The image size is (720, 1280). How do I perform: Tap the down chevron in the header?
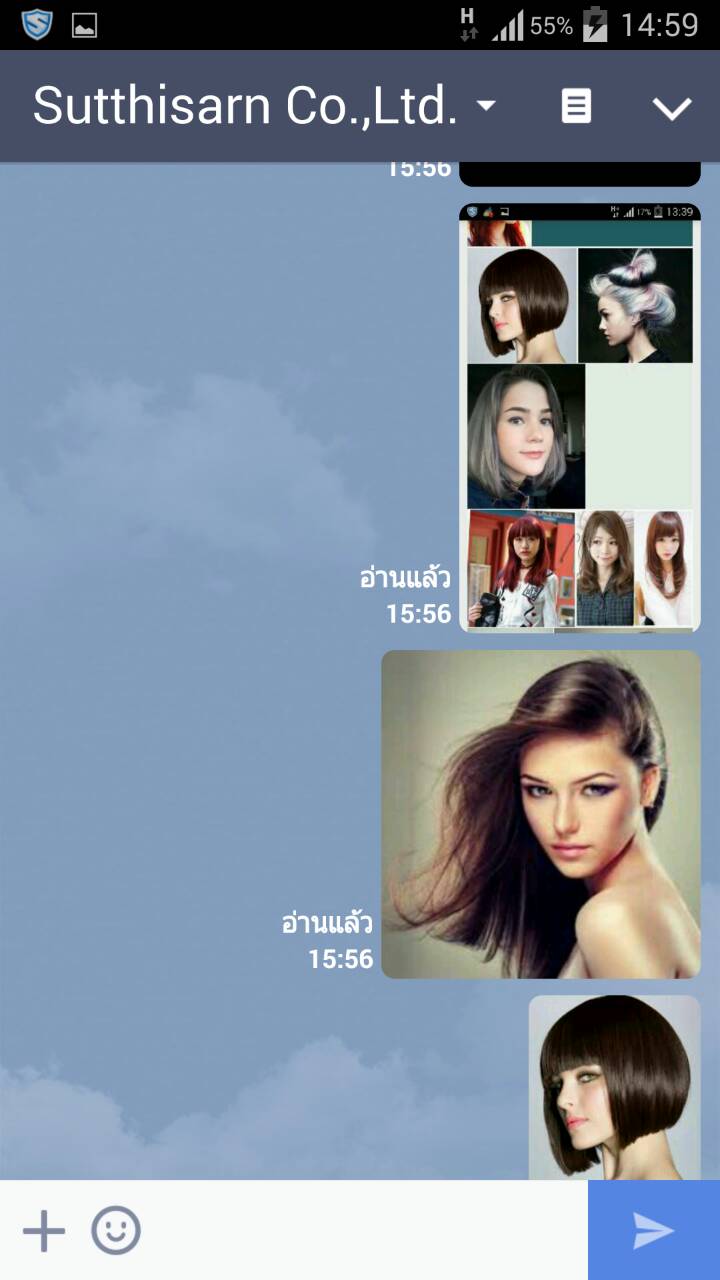pos(672,108)
